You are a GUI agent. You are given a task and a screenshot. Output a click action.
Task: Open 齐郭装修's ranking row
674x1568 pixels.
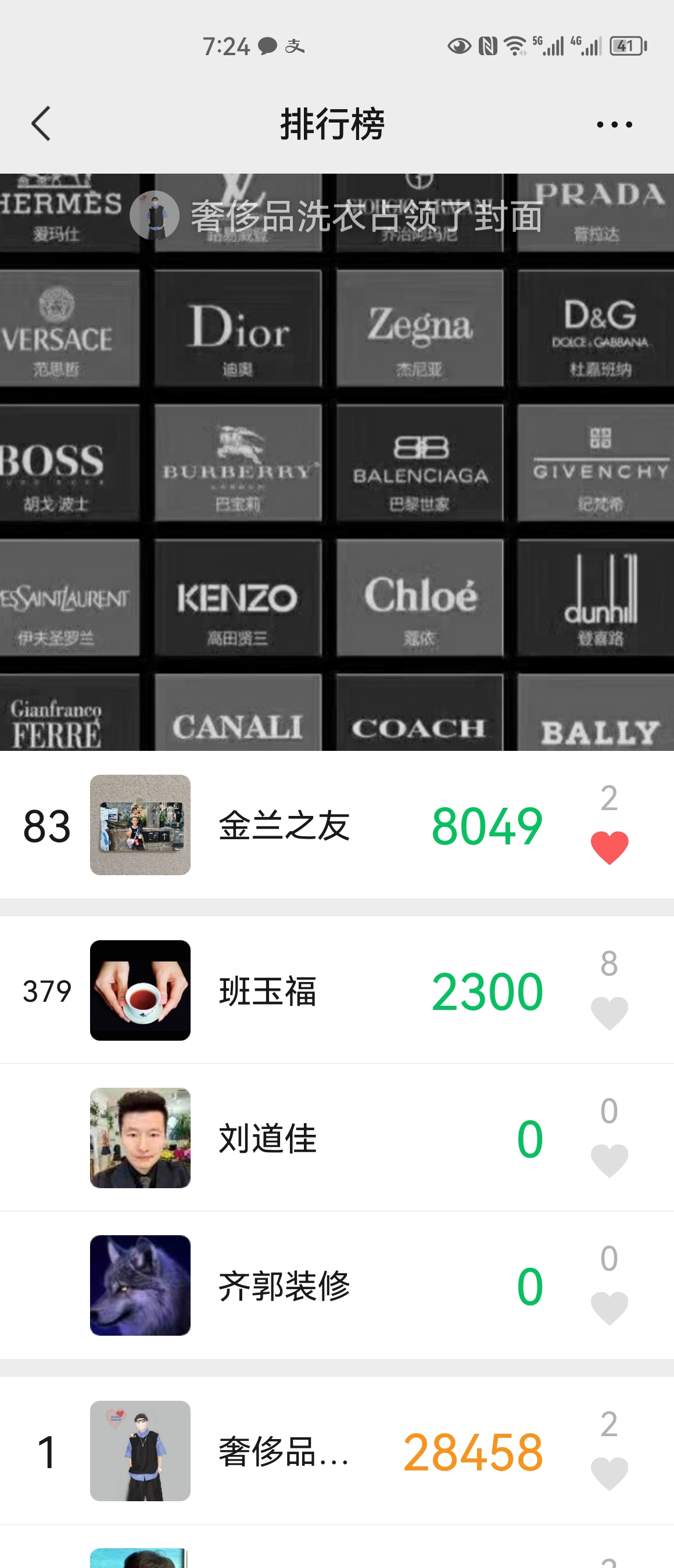pyautogui.click(x=304, y=1286)
